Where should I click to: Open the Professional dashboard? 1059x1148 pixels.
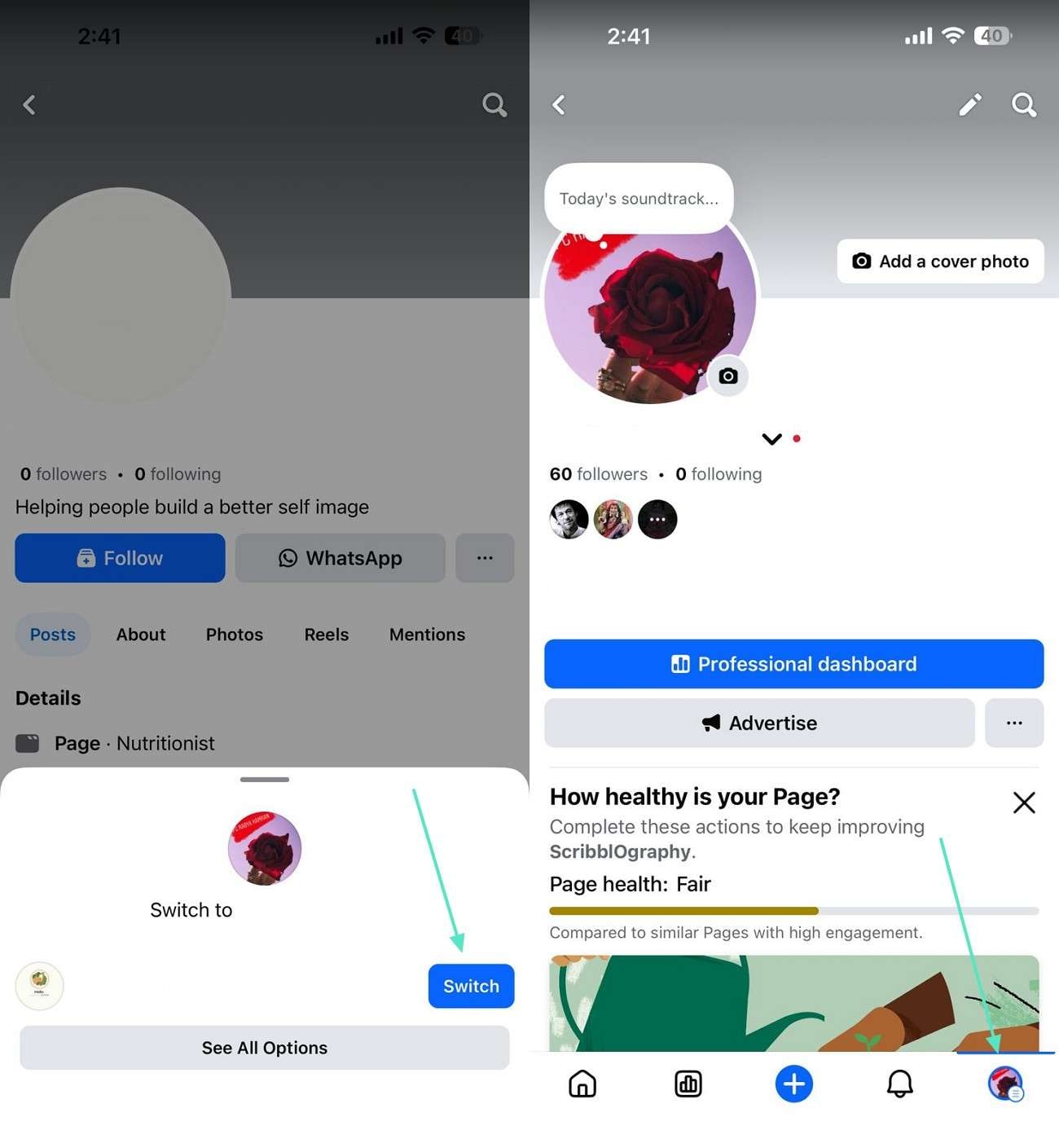tap(793, 664)
